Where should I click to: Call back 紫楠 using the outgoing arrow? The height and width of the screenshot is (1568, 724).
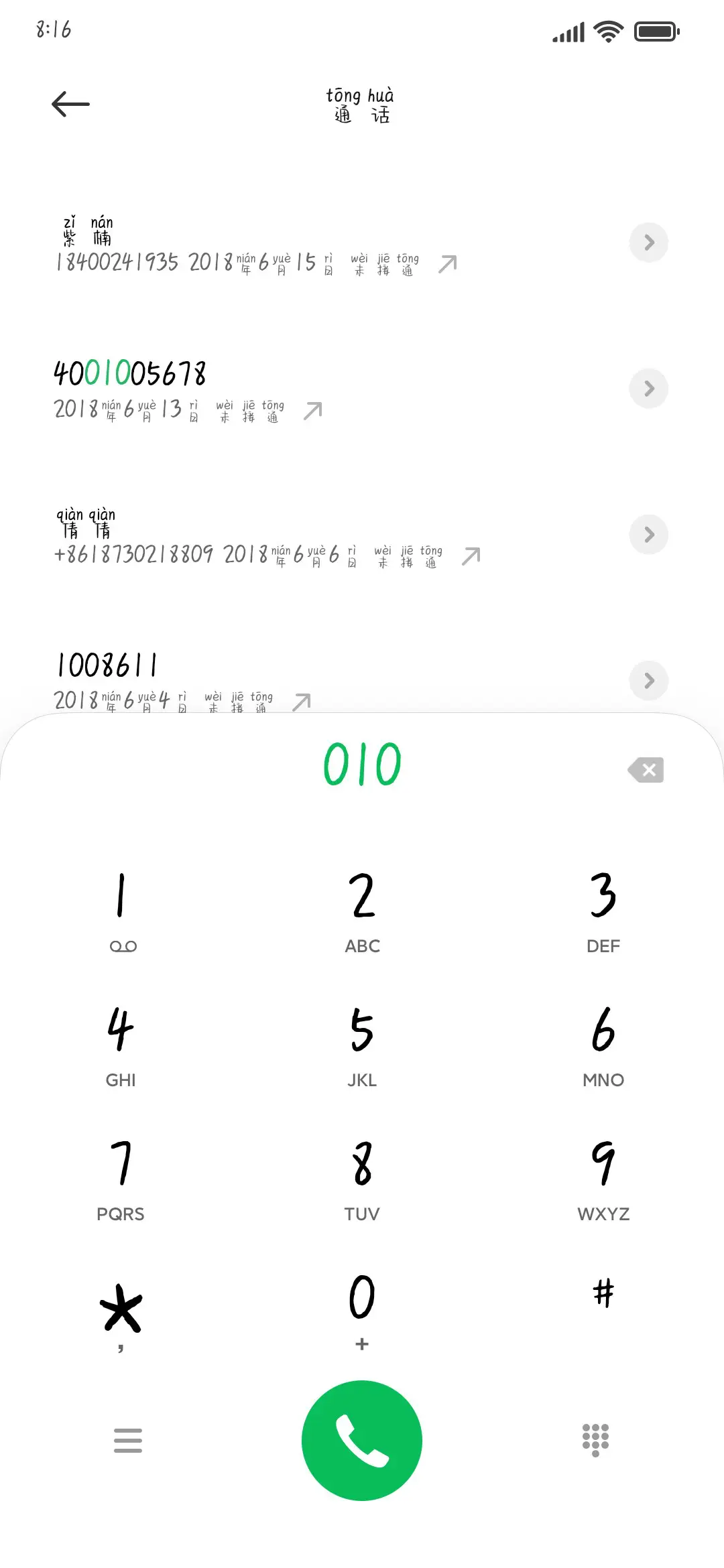(x=448, y=263)
